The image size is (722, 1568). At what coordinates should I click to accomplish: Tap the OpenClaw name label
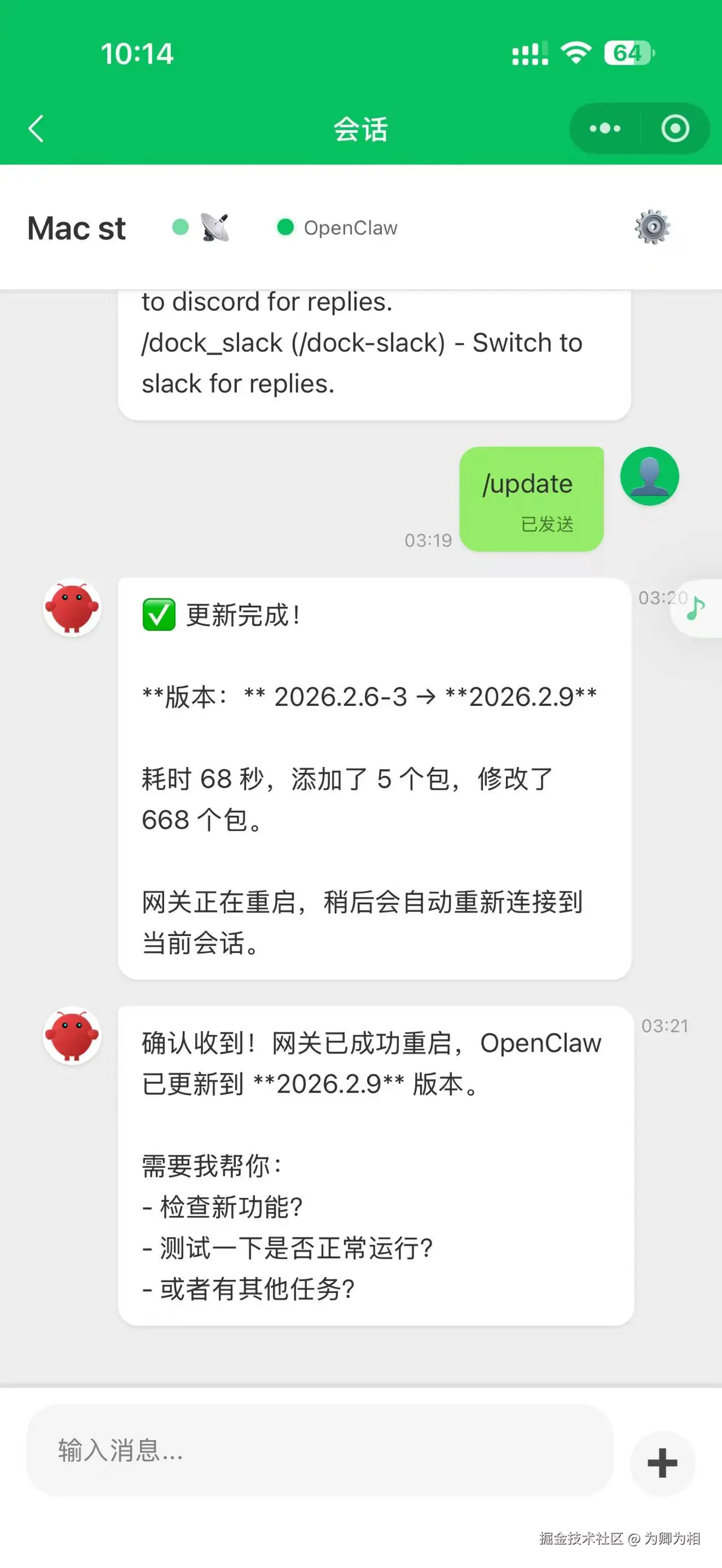coord(351,227)
